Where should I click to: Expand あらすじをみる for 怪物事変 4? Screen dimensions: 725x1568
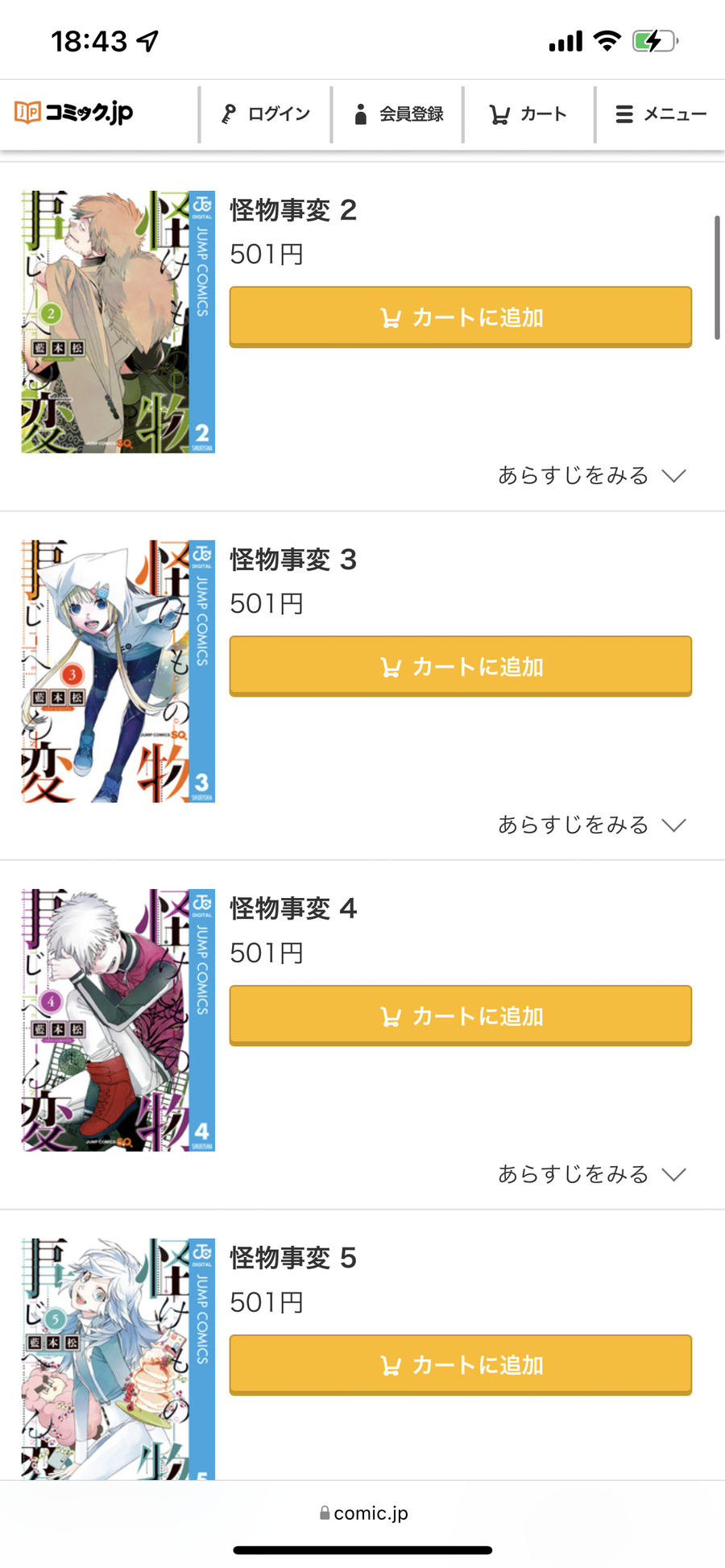(591, 1174)
